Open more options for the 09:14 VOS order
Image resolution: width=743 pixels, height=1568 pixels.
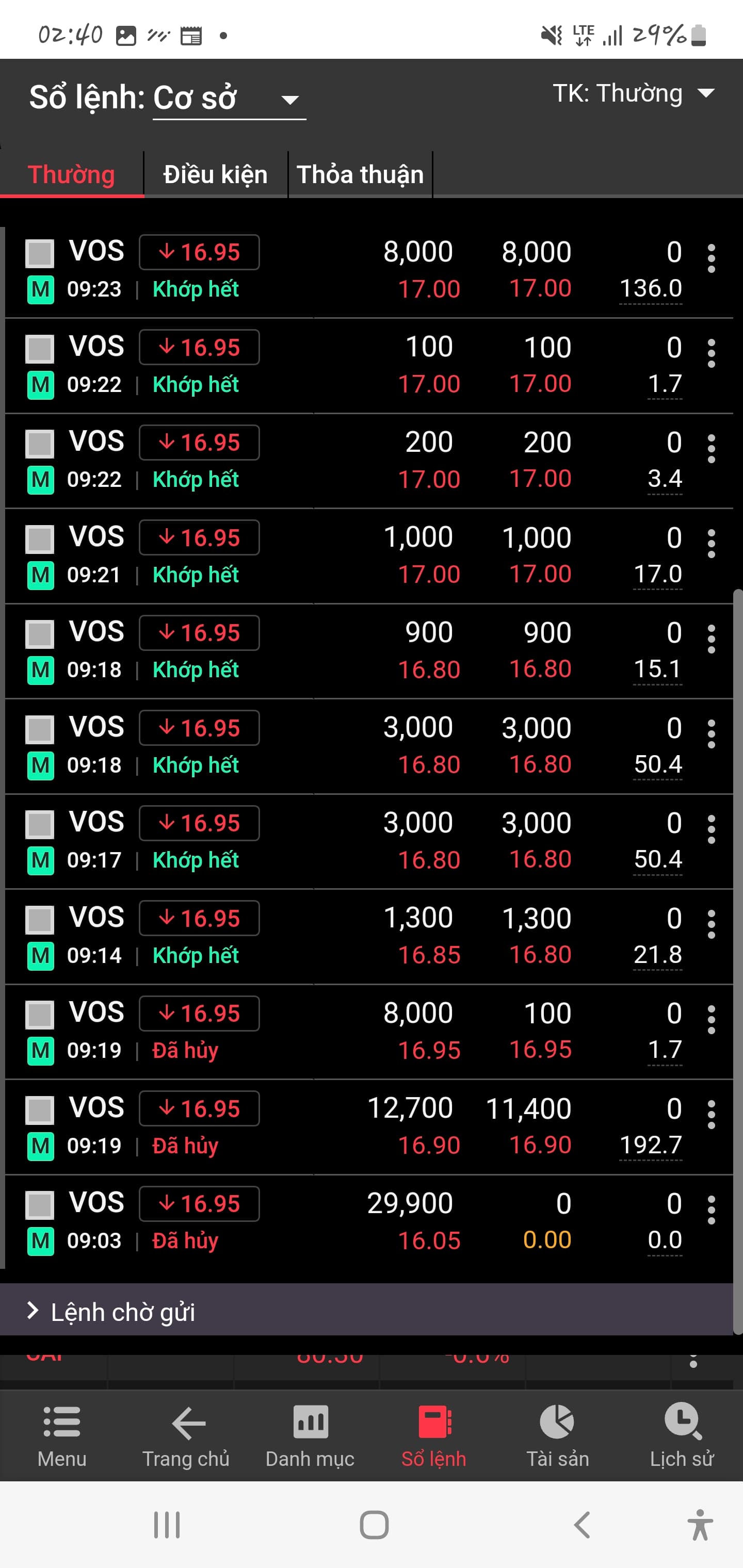click(710, 925)
